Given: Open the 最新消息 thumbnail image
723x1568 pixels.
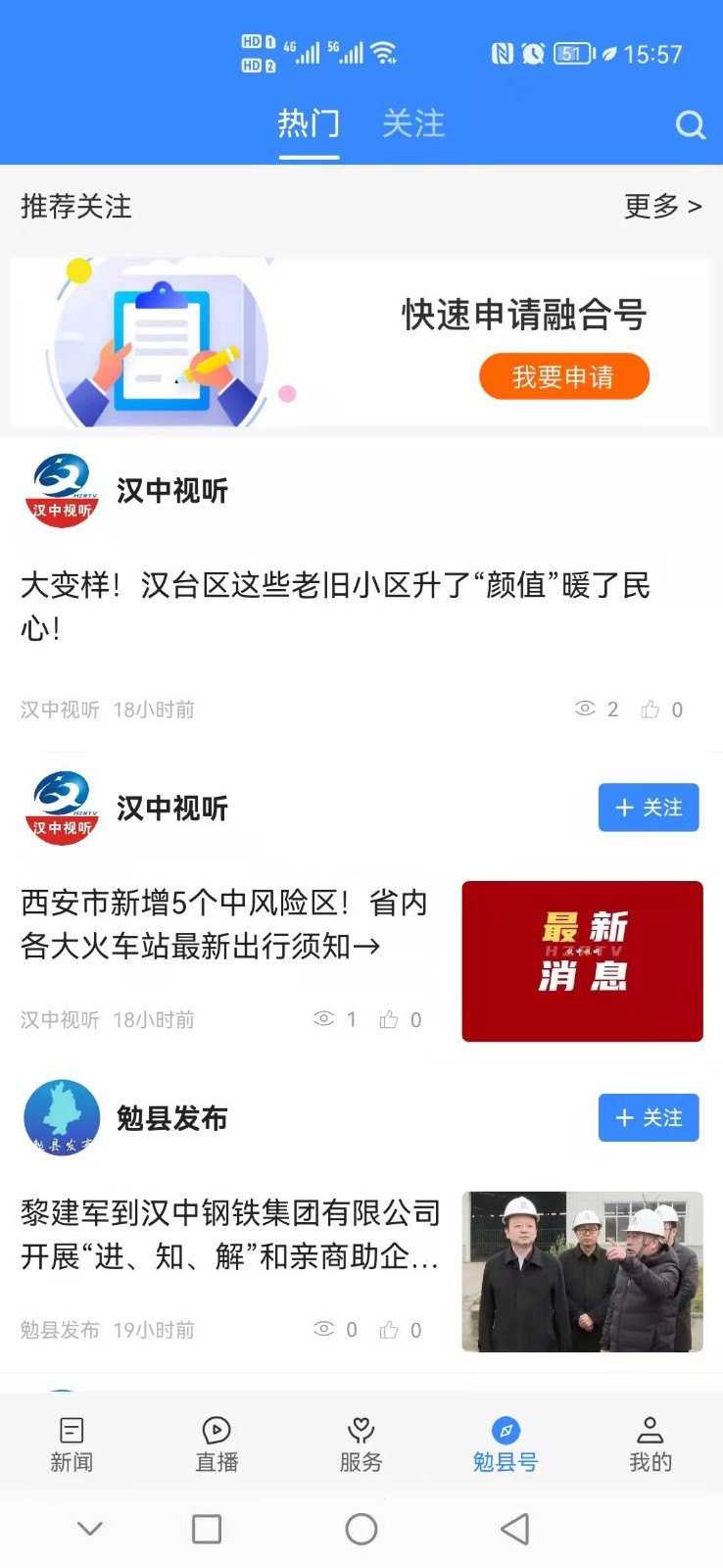Looking at the screenshot, I should point(583,961).
